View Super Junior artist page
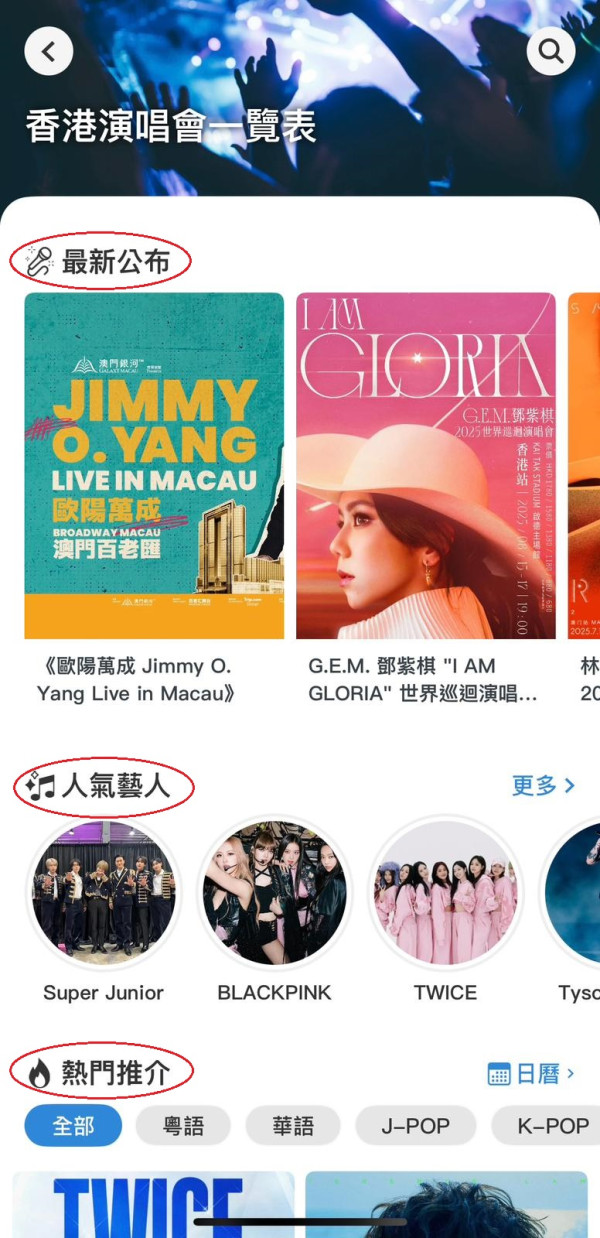 pyautogui.click(x=104, y=894)
